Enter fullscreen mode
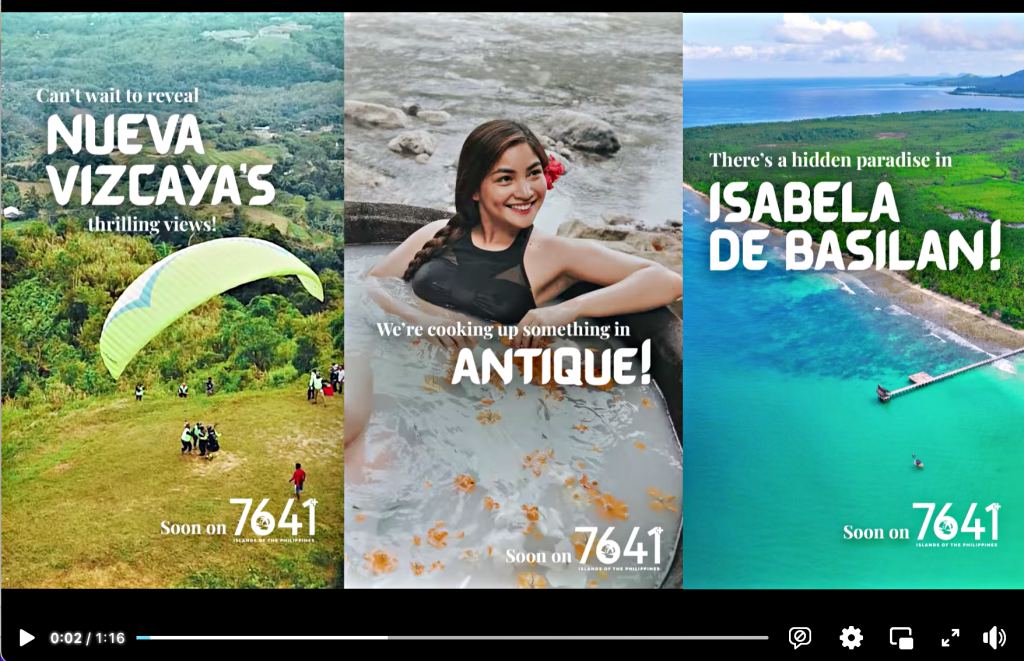 coord(950,638)
